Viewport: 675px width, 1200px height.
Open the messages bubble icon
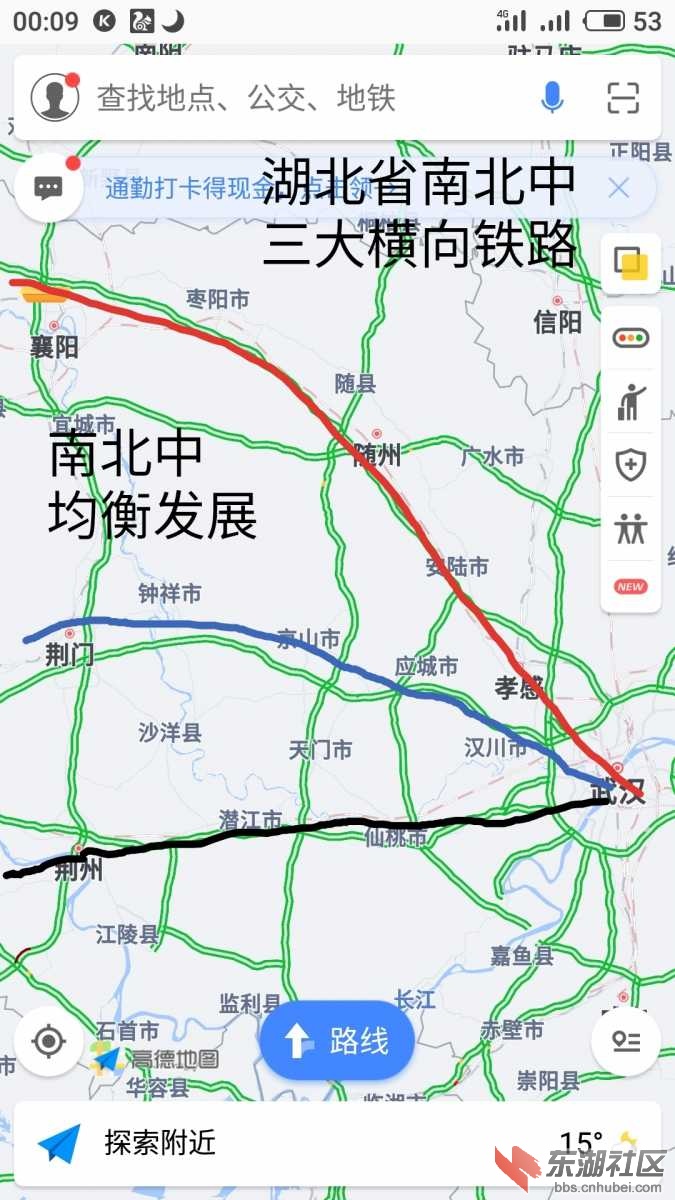[48, 187]
